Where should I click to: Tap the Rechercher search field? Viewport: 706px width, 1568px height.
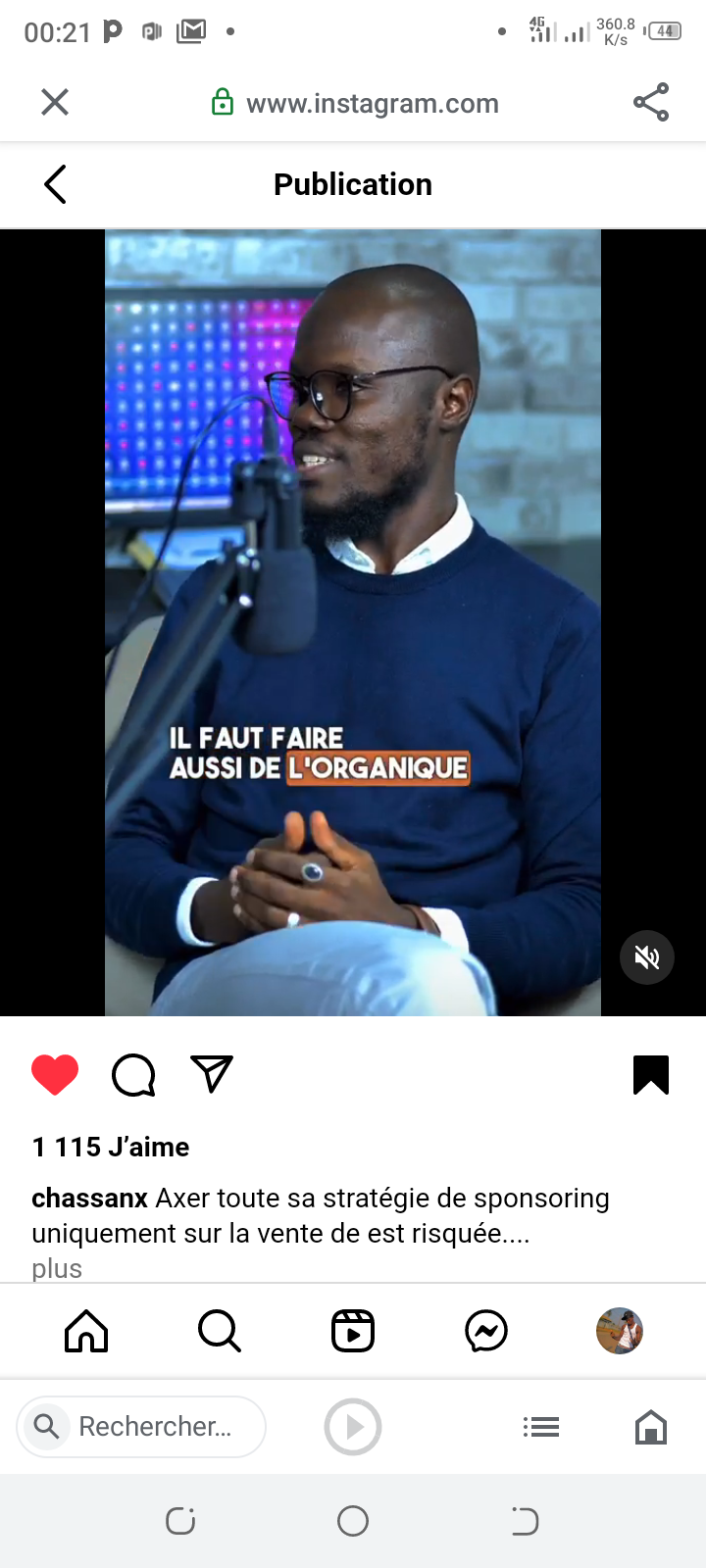(142, 1427)
